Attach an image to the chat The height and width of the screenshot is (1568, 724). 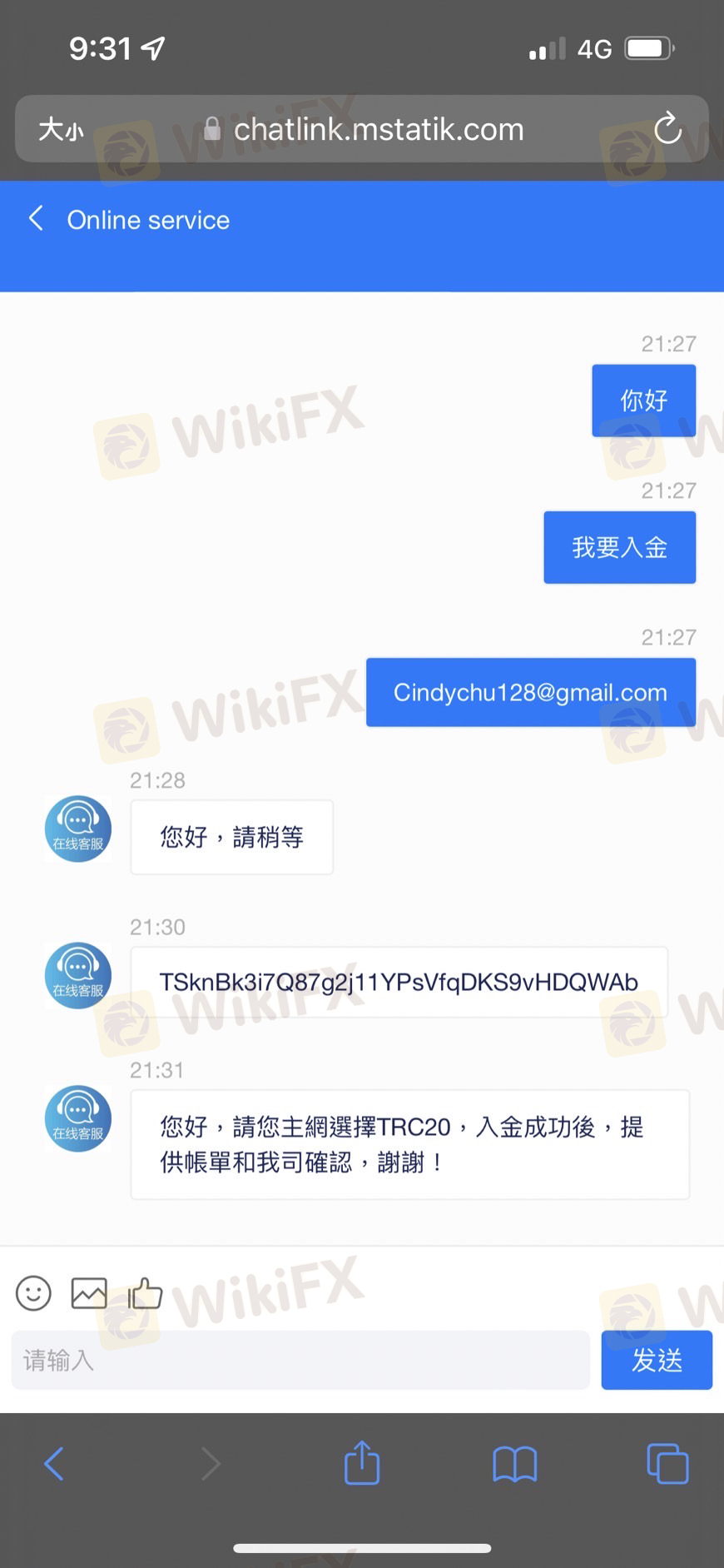point(89,1293)
